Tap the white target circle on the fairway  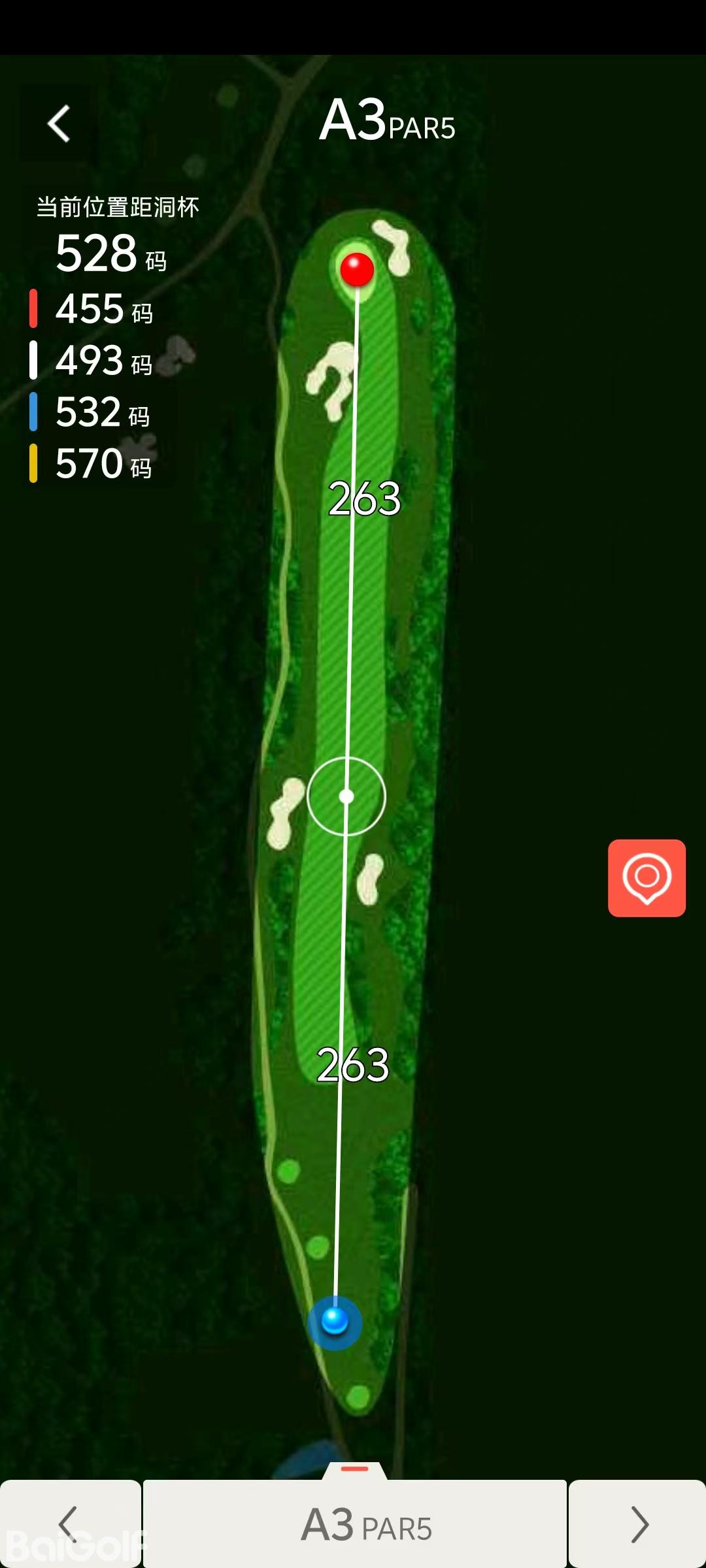tap(346, 796)
